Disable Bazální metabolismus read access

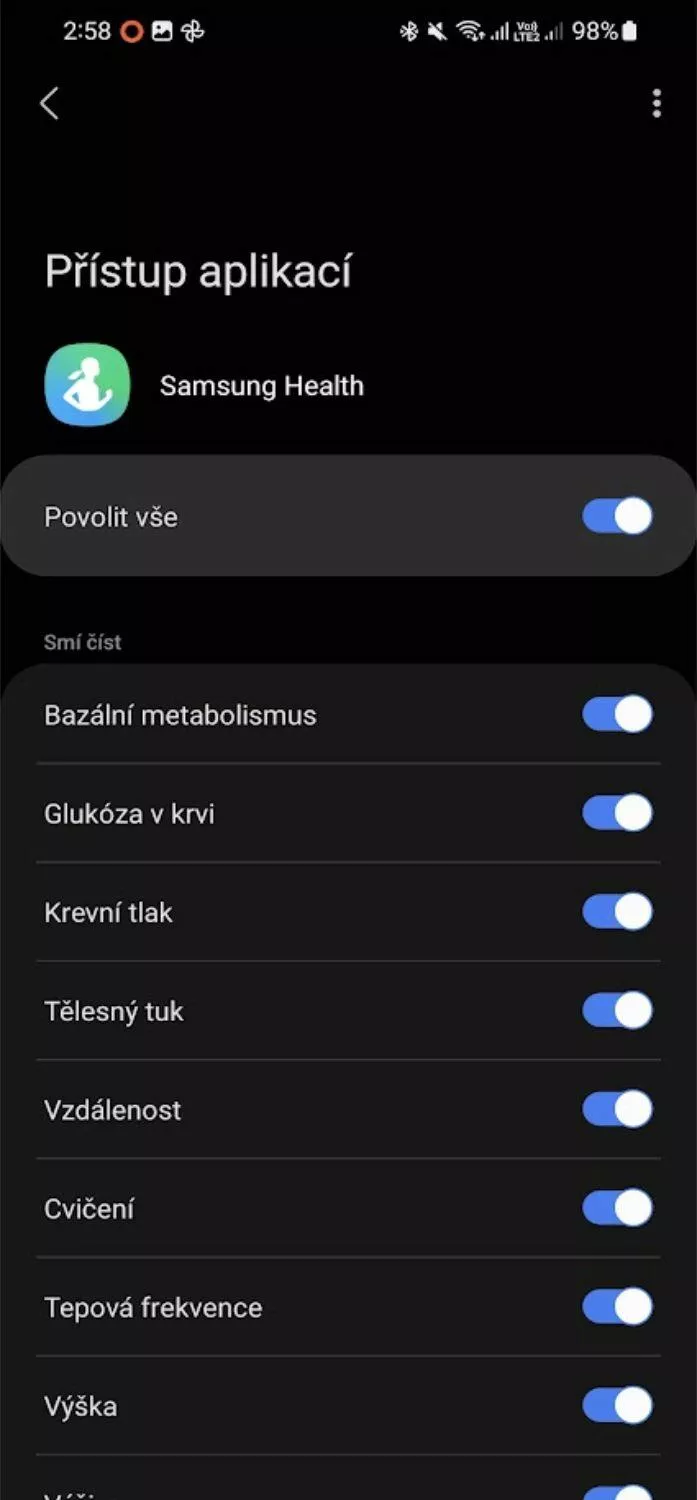click(x=617, y=714)
